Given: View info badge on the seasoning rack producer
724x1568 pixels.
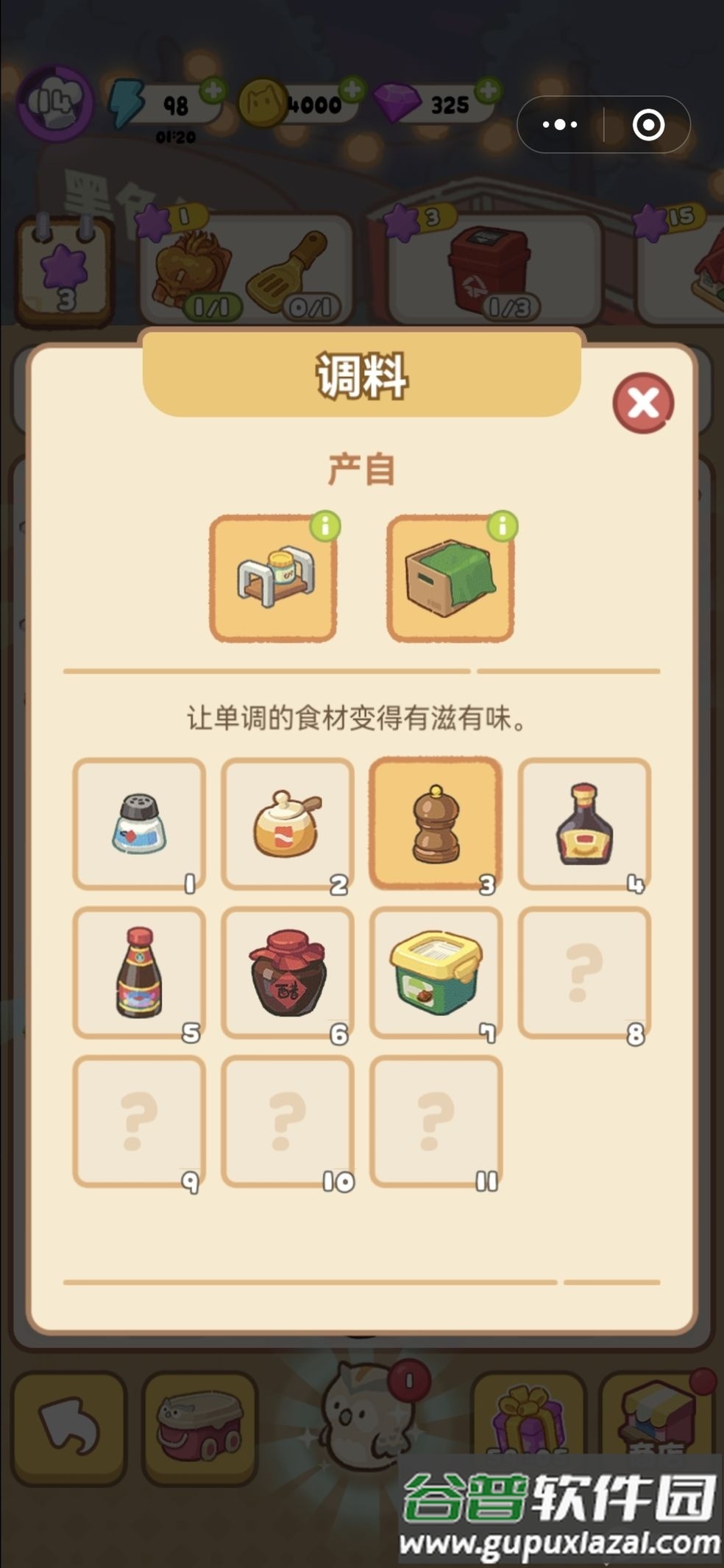Looking at the screenshot, I should click(x=326, y=527).
